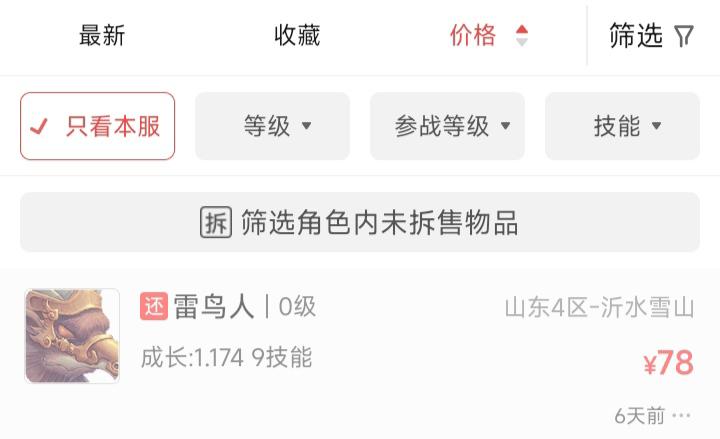Open more options on 雷鸟人 listing
720x439 pixels.
coord(682,415)
